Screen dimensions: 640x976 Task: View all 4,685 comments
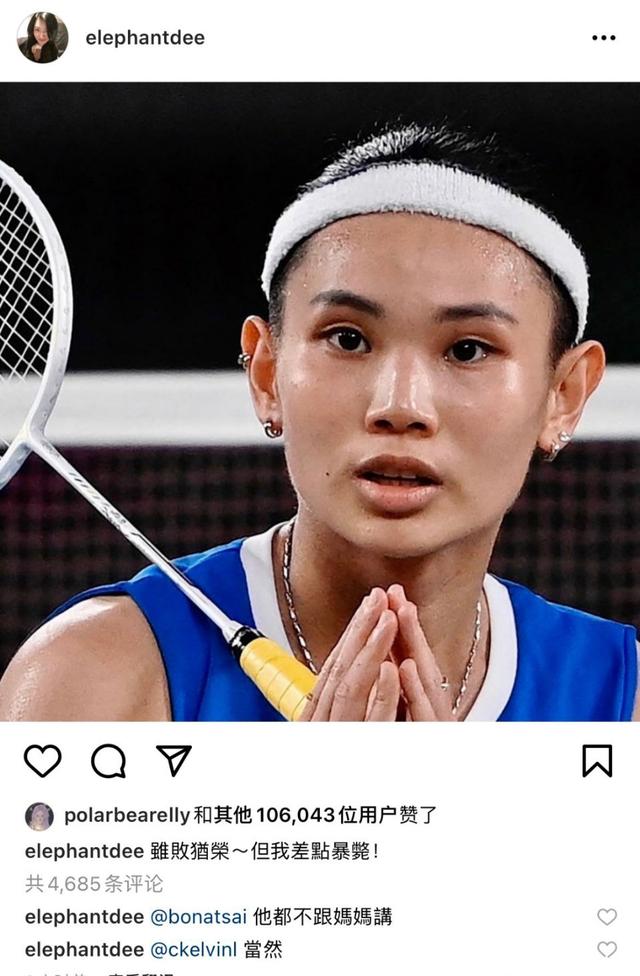(94, 884)
